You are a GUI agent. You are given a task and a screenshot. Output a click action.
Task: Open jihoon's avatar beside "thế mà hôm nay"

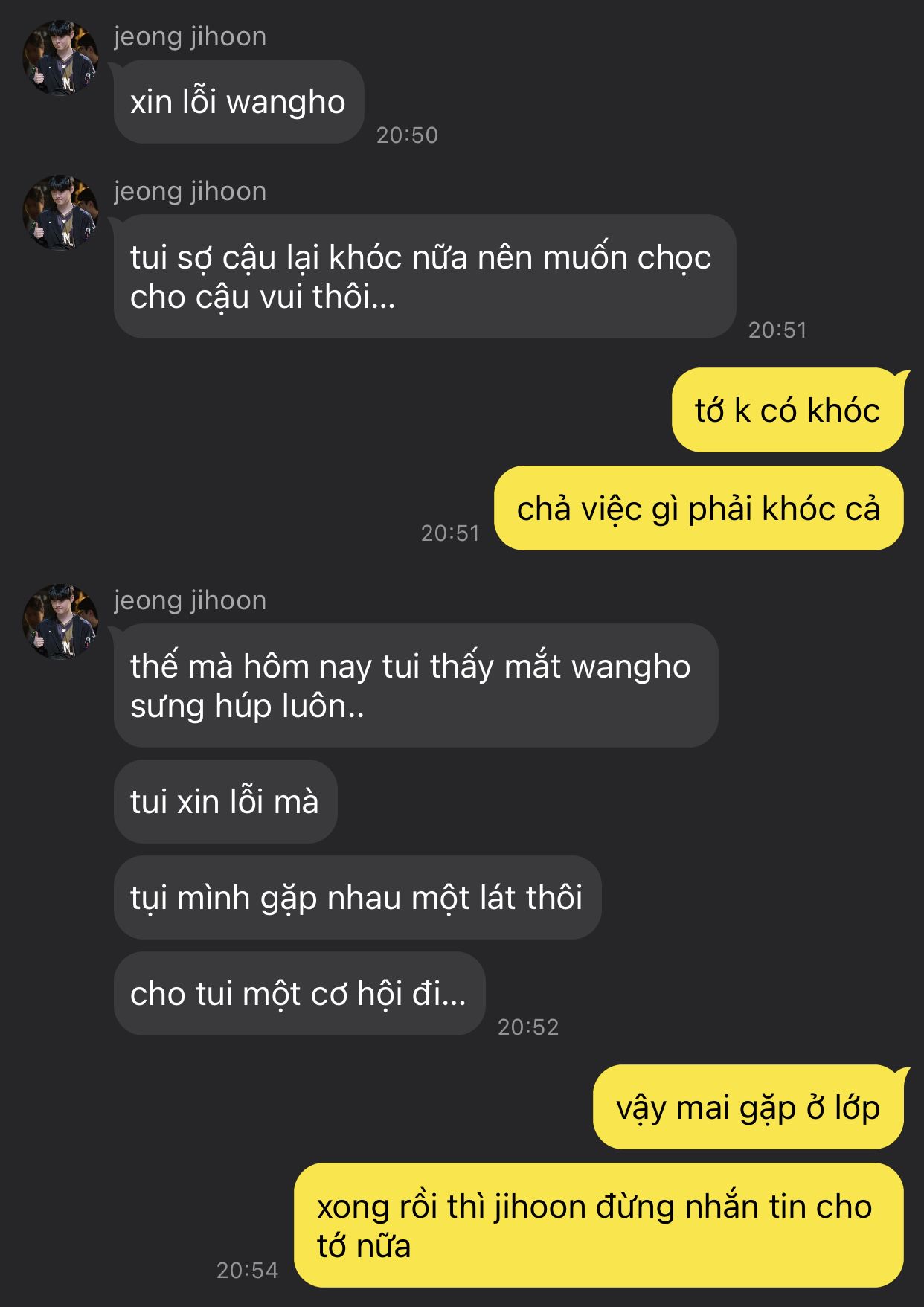(x=60, y=622)
